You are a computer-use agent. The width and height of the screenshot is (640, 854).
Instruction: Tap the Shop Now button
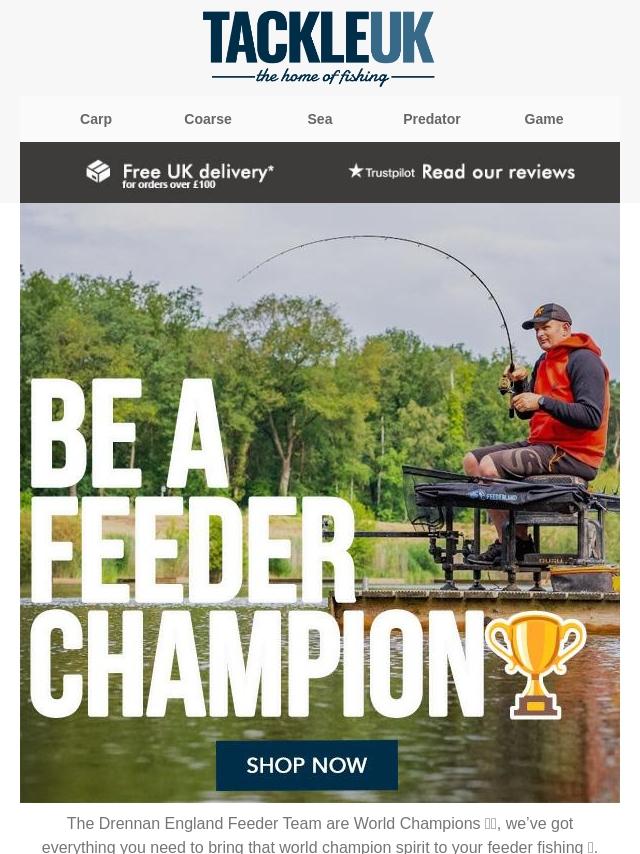[307, 766]
